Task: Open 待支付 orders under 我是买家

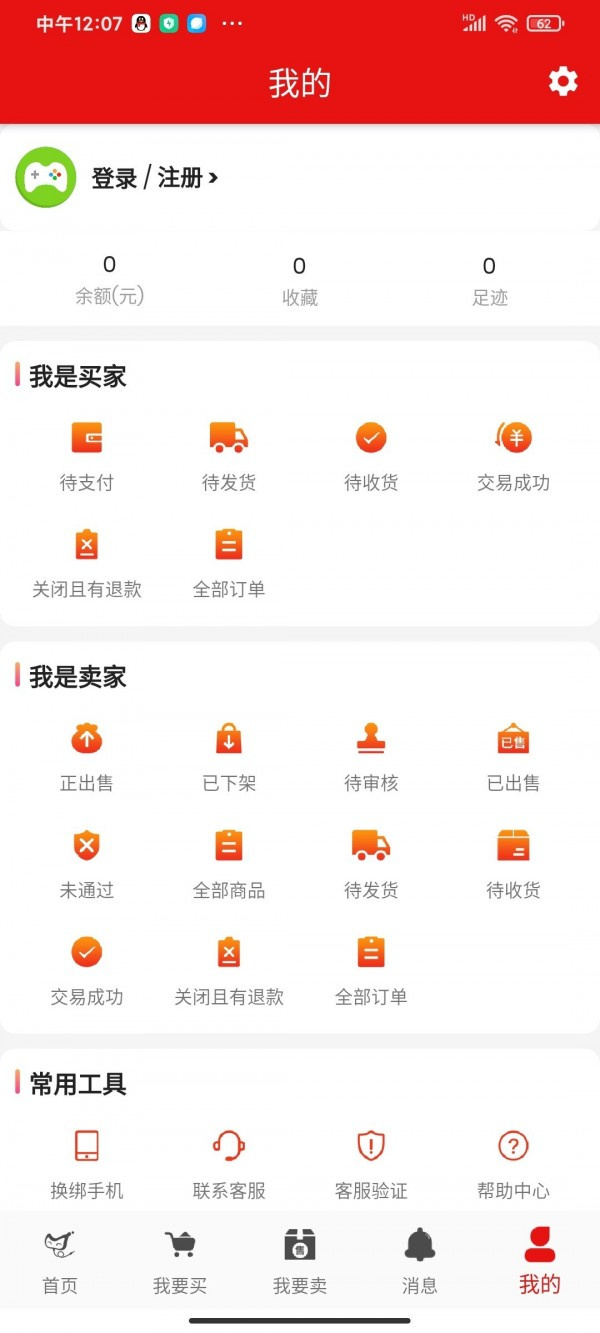Action: [x=87, y=455]
